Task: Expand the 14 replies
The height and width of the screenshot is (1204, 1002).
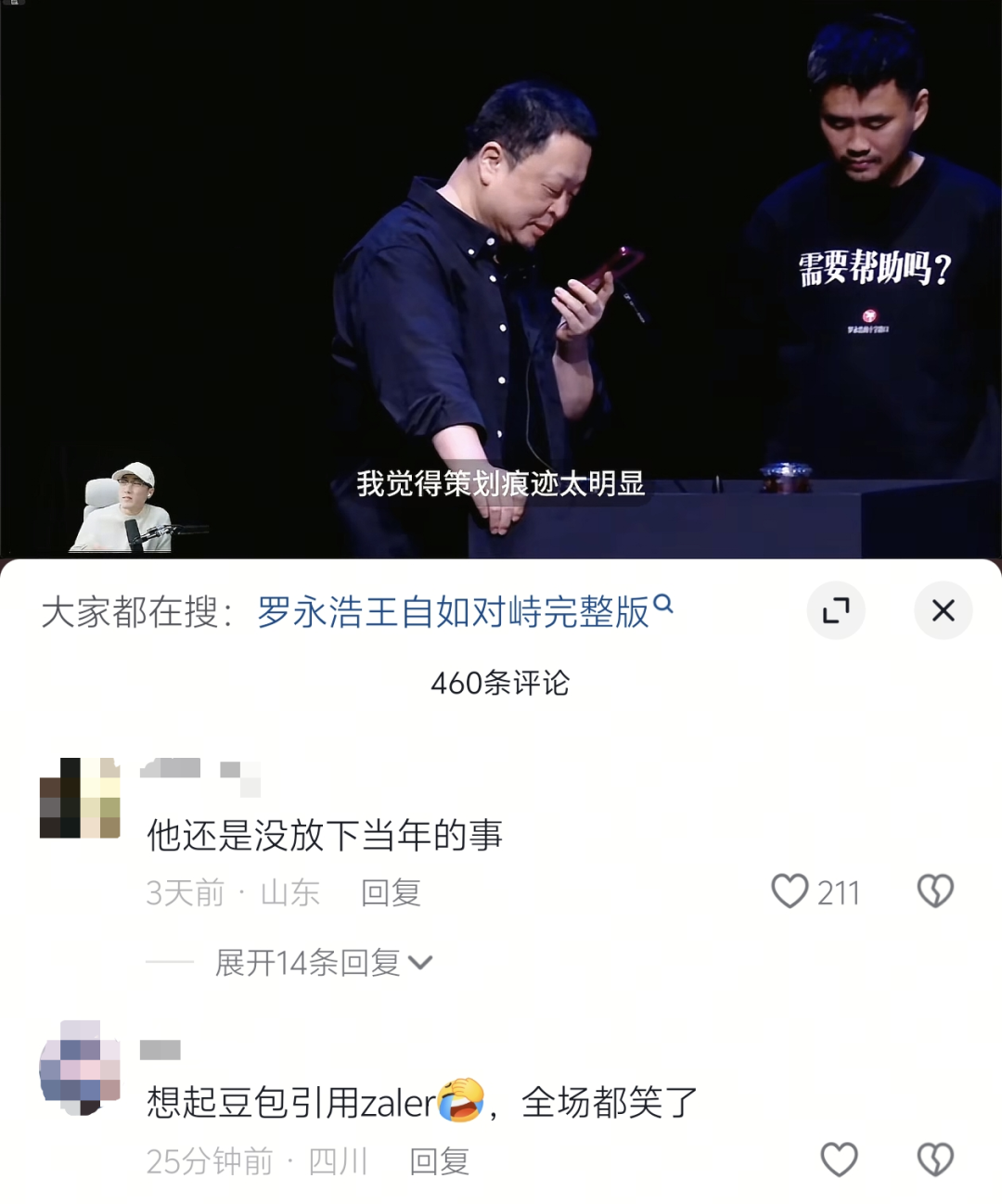Action: pos(323,963)
